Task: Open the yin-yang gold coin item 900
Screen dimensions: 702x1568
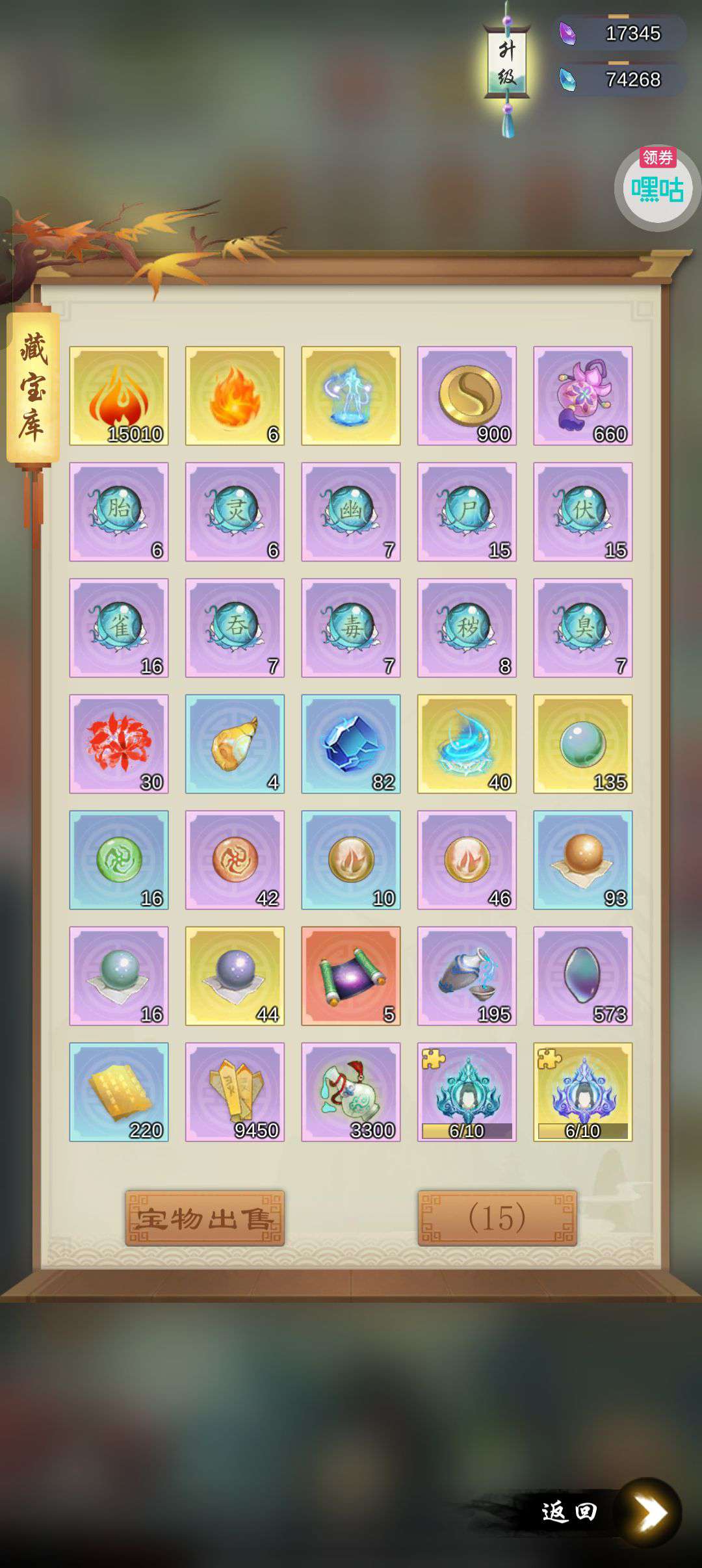Action: 467,396
